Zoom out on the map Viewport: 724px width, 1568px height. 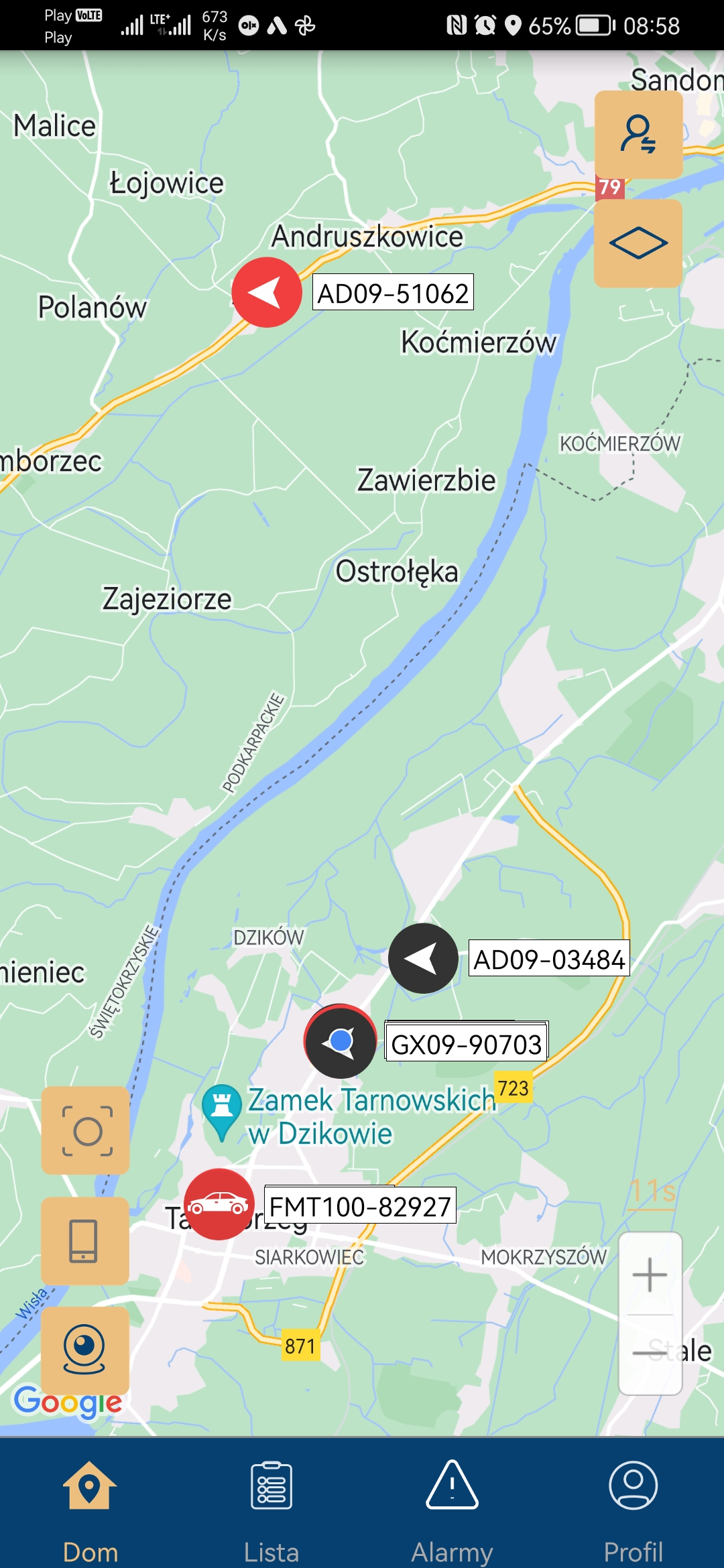(650, 1353)
